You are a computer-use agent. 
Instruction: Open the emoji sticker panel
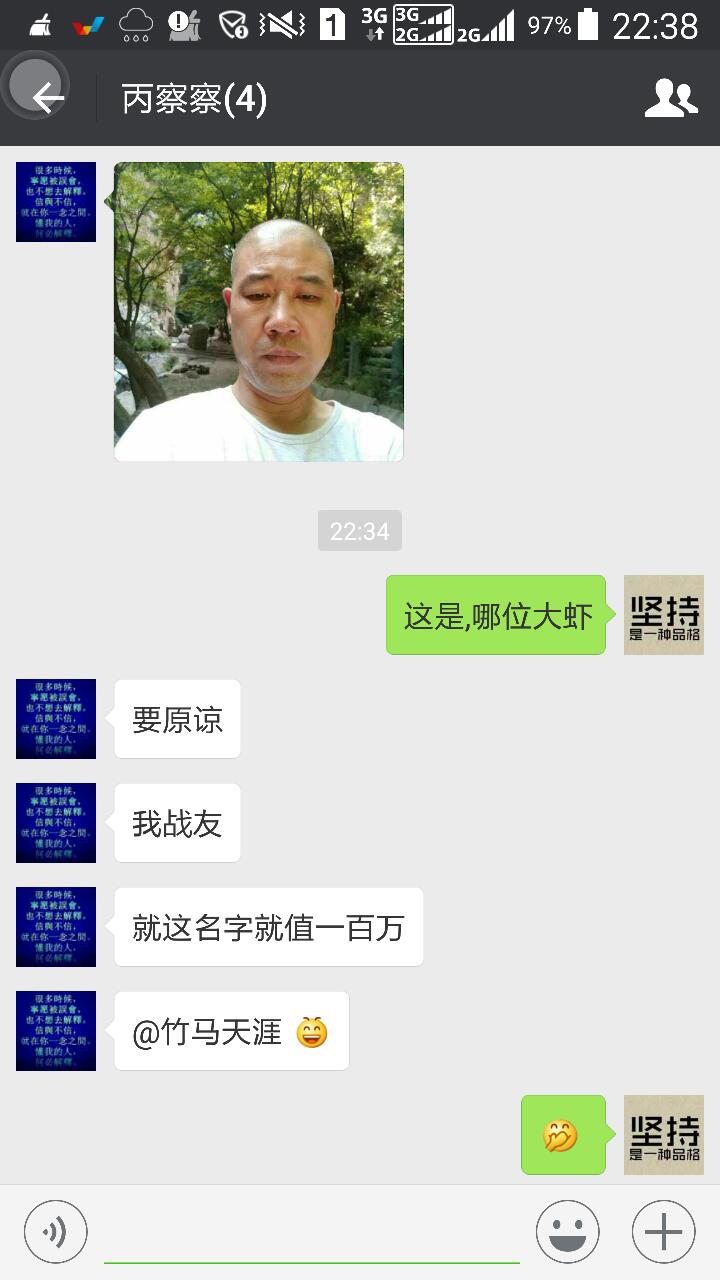(x=567, y=1232)
